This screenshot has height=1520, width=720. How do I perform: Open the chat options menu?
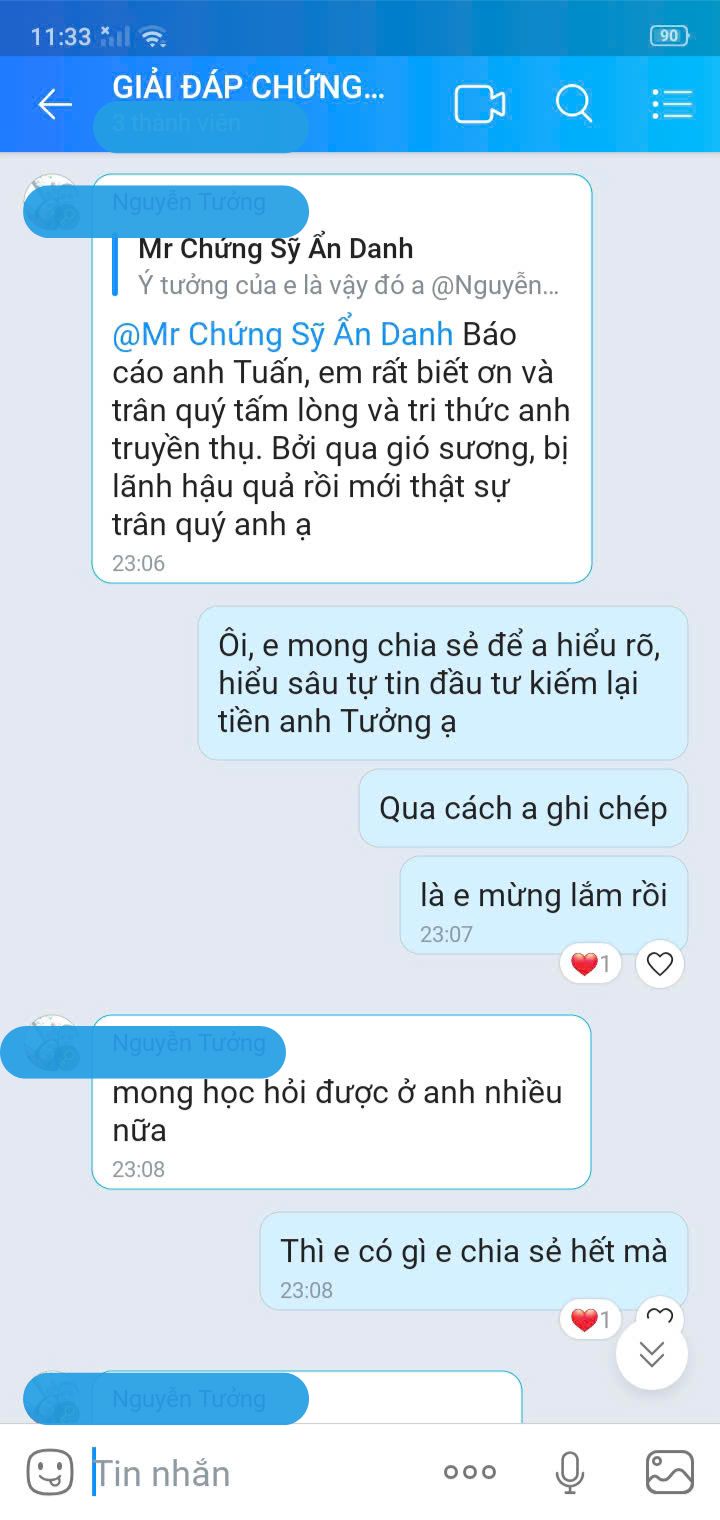(x=672, y=104)
